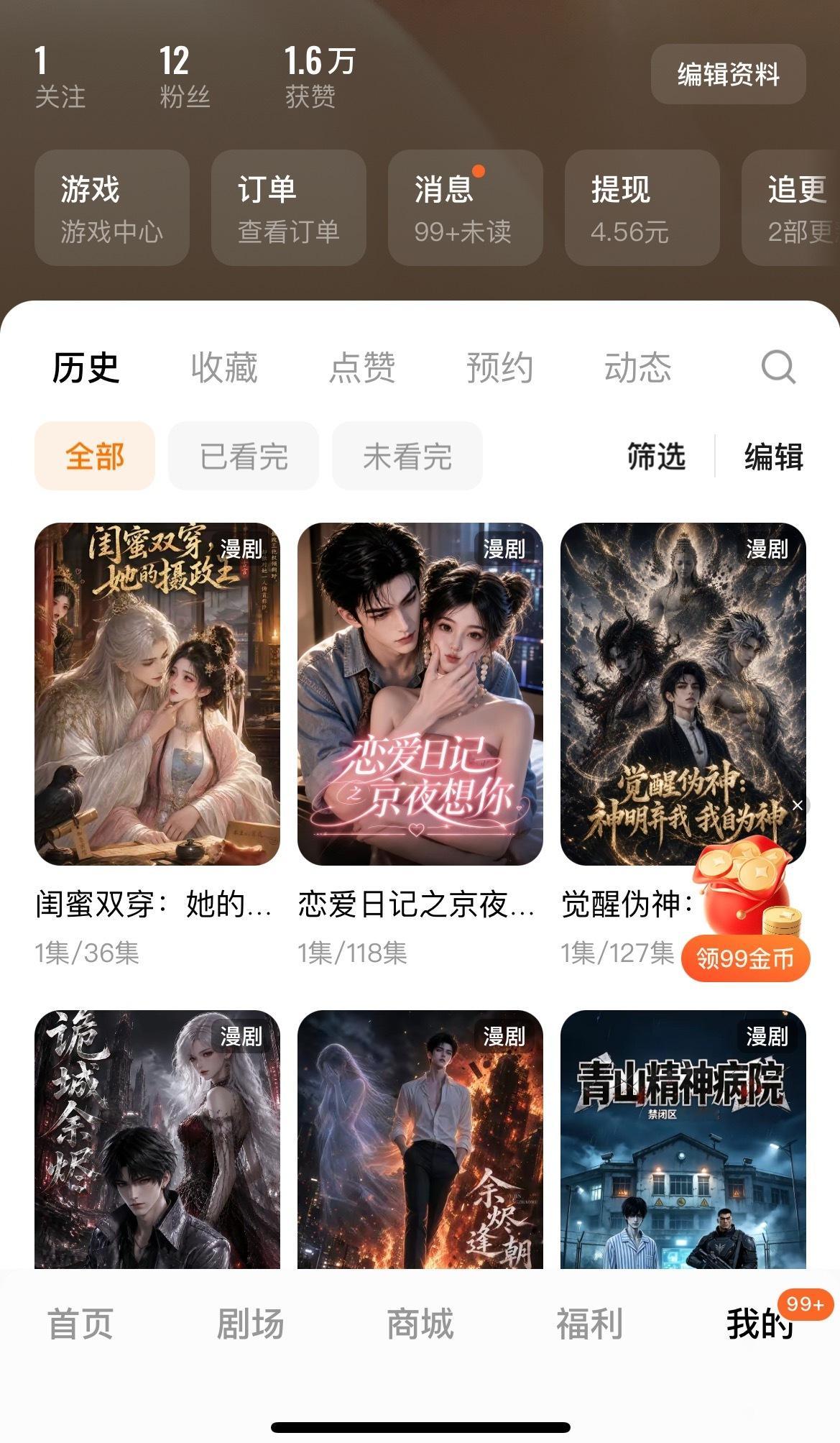Image resolution: width=840 pixels, height=1443 pixels.
Task: Claim the 领99金币 reward
Action: tap(746, 958)
